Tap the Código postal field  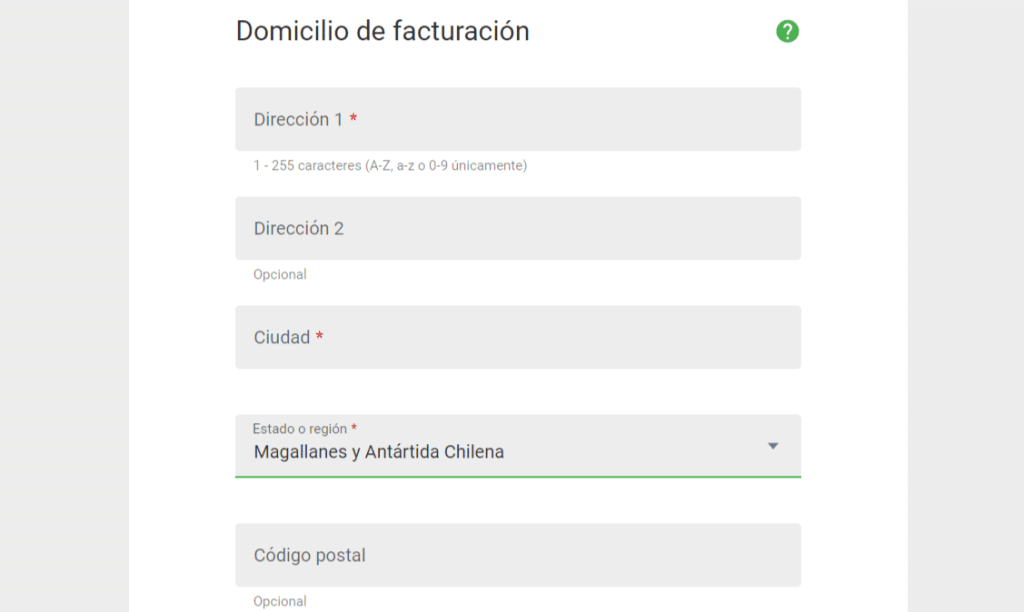(x=517, y=555)
